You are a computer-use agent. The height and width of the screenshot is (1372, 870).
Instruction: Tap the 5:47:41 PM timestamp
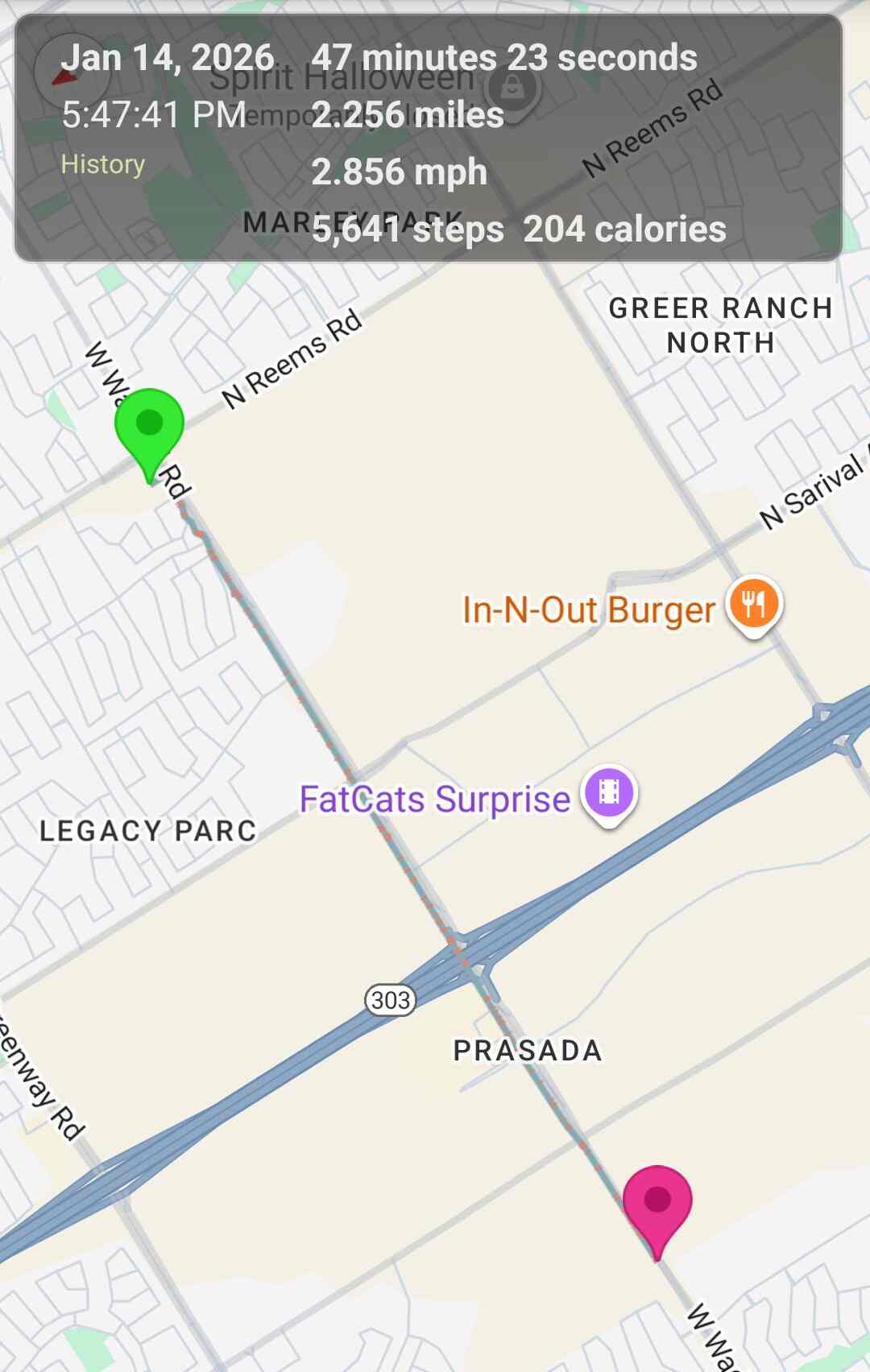(152, 114)
